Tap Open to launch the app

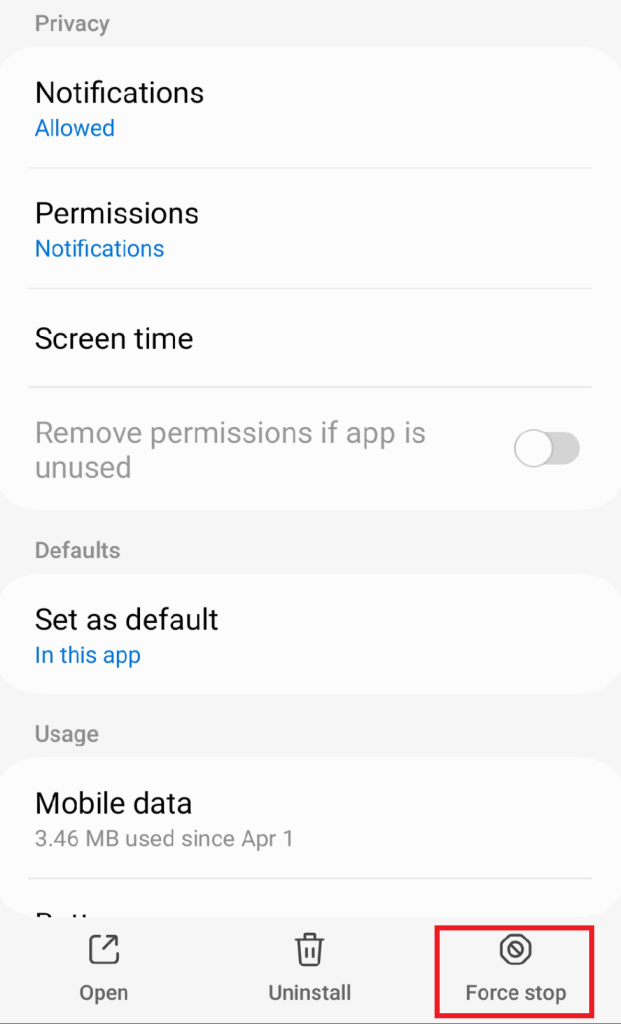point(104,969)
